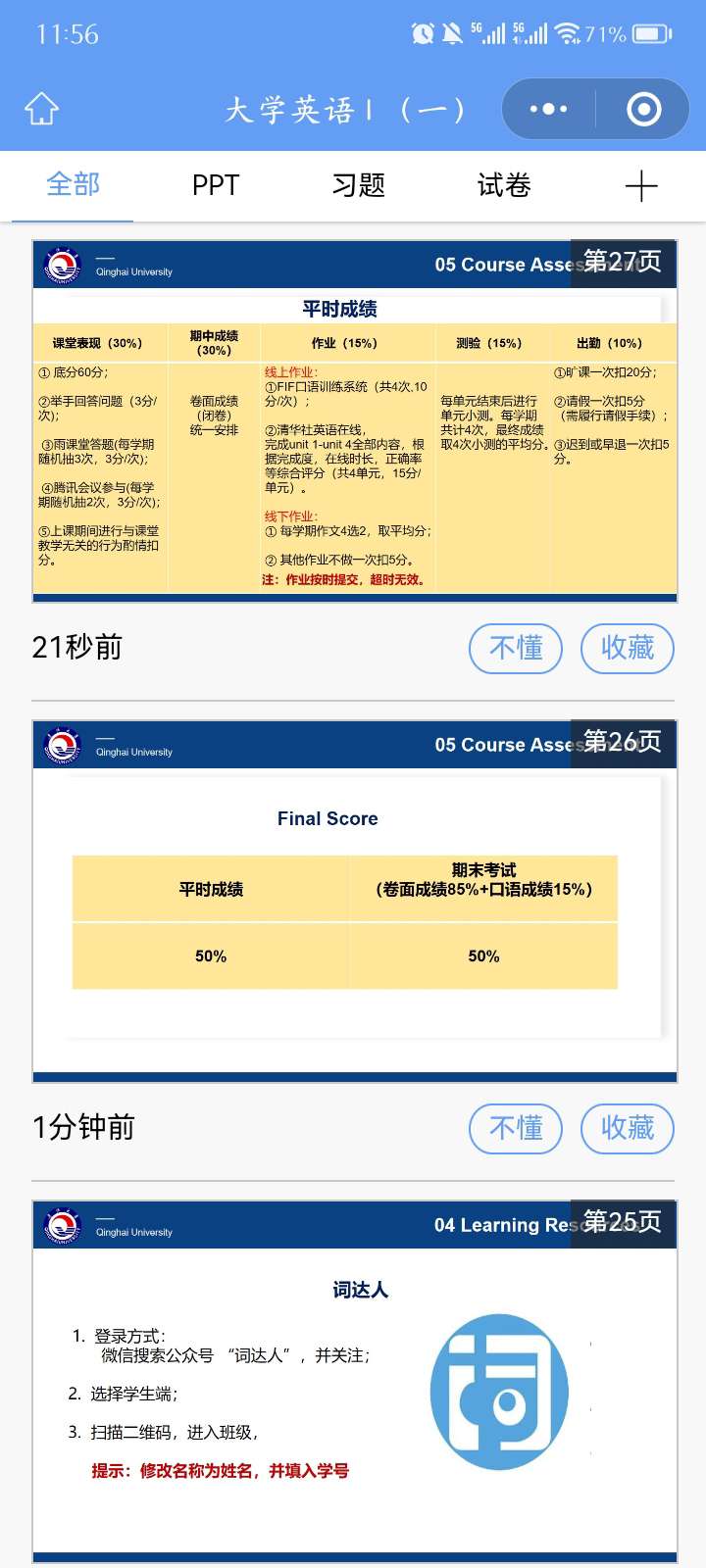Switch to the 全部 tab
Image resolution: width=706 pixels, height=1568 pixels.
(x=73, y=184)
